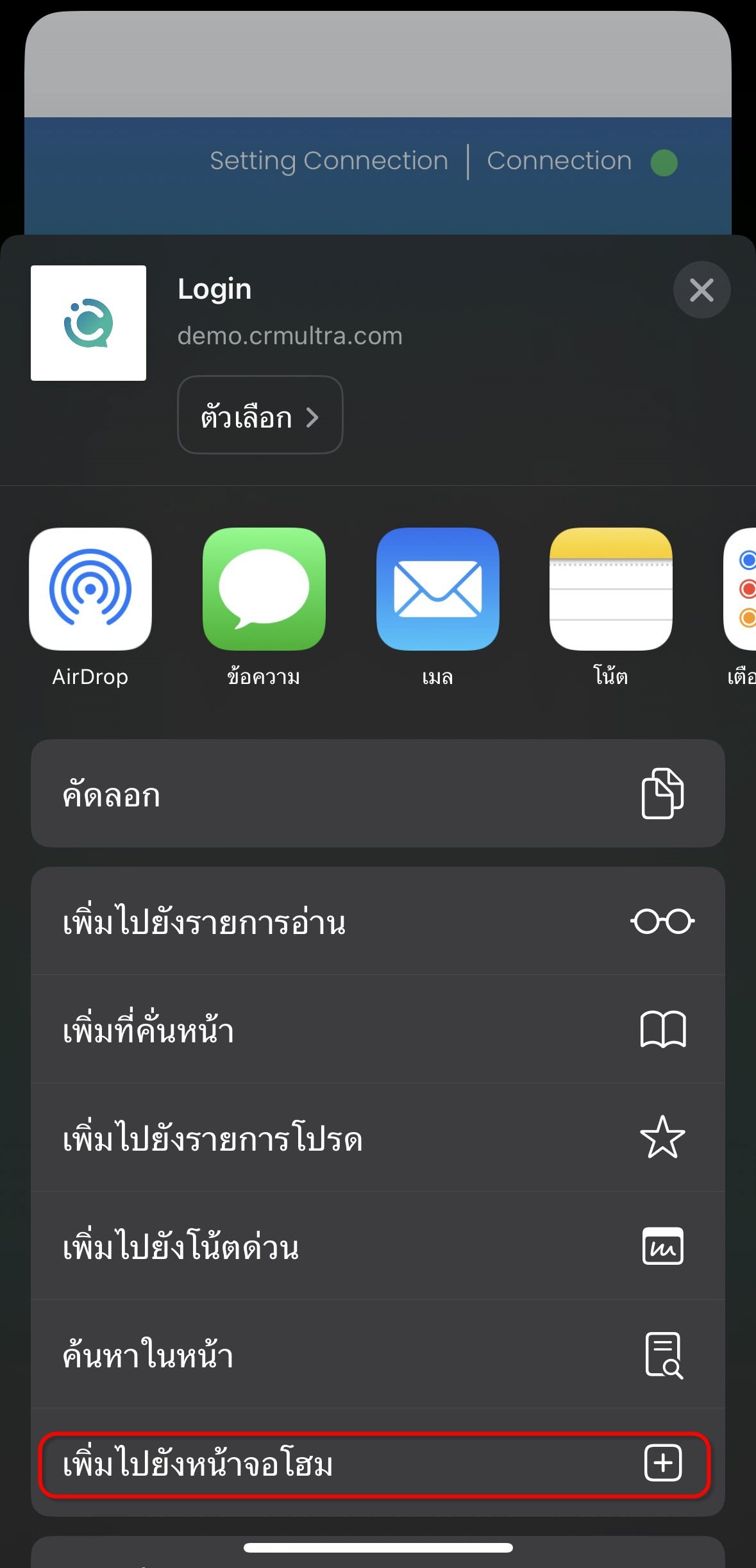Image resolution: width=756 pixels, height=1568 pixels.
Task: Open ค้นหาในหน้า (Find on Page)
Action: 378,1355
